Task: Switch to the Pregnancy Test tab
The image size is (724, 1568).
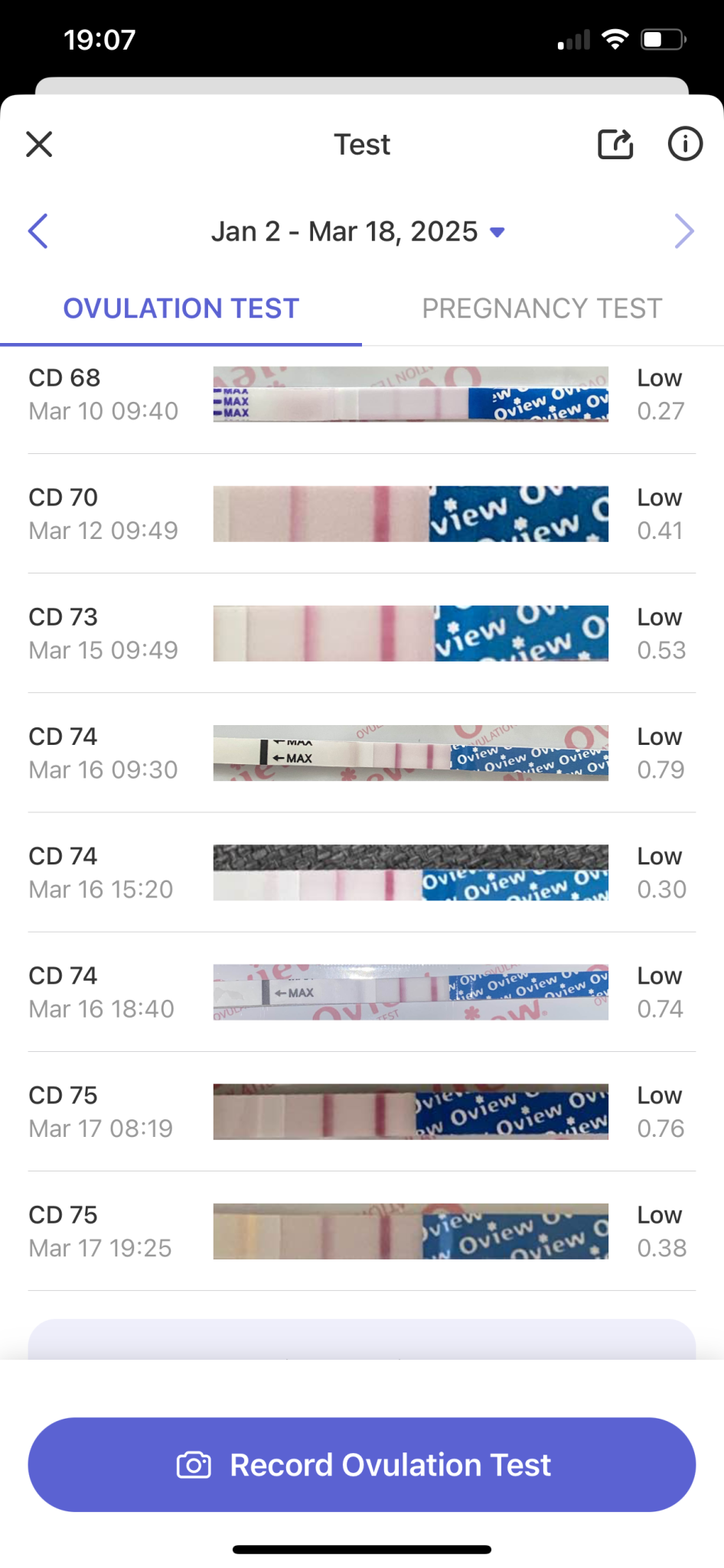Action: tap(542, 309)
